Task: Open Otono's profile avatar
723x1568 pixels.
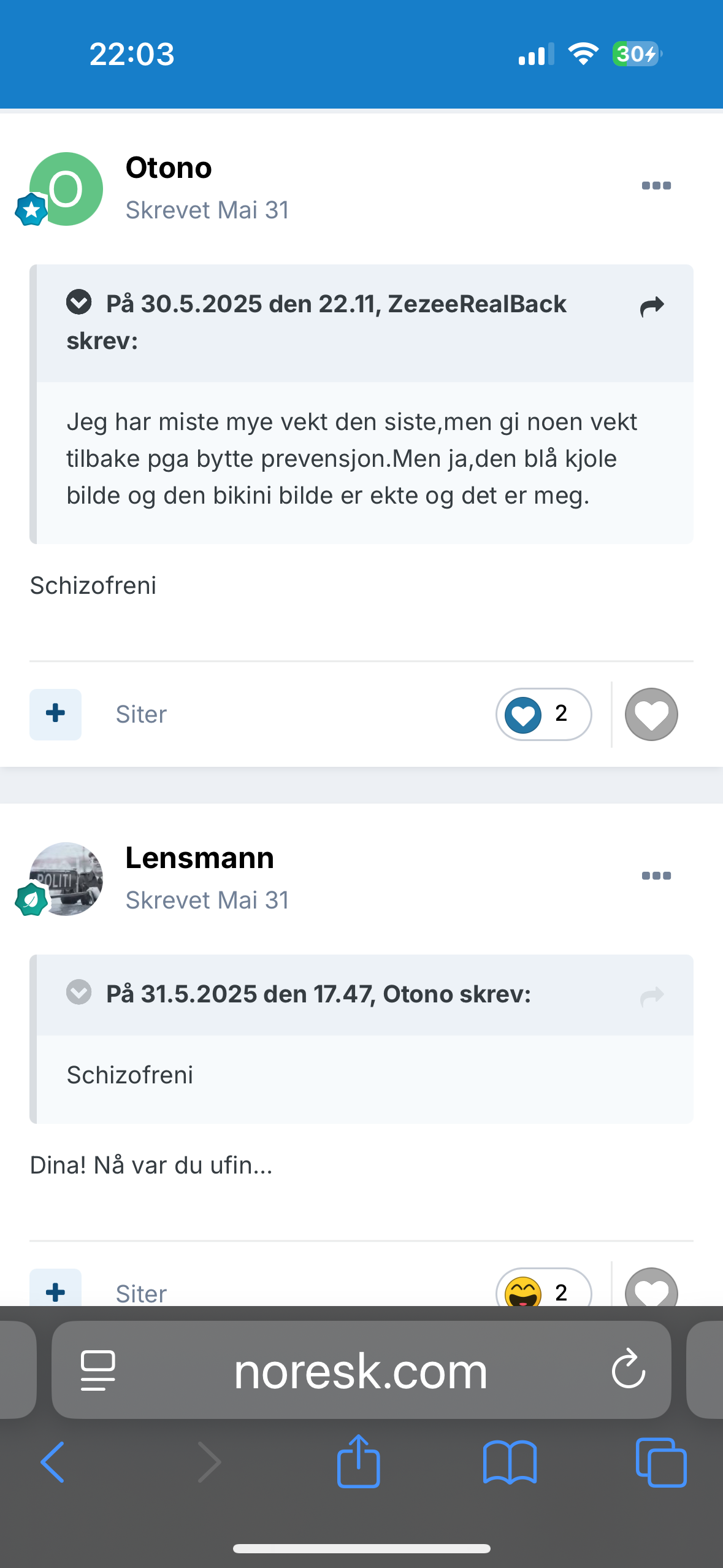Action: pyautogui.click(x=66, y=189)
